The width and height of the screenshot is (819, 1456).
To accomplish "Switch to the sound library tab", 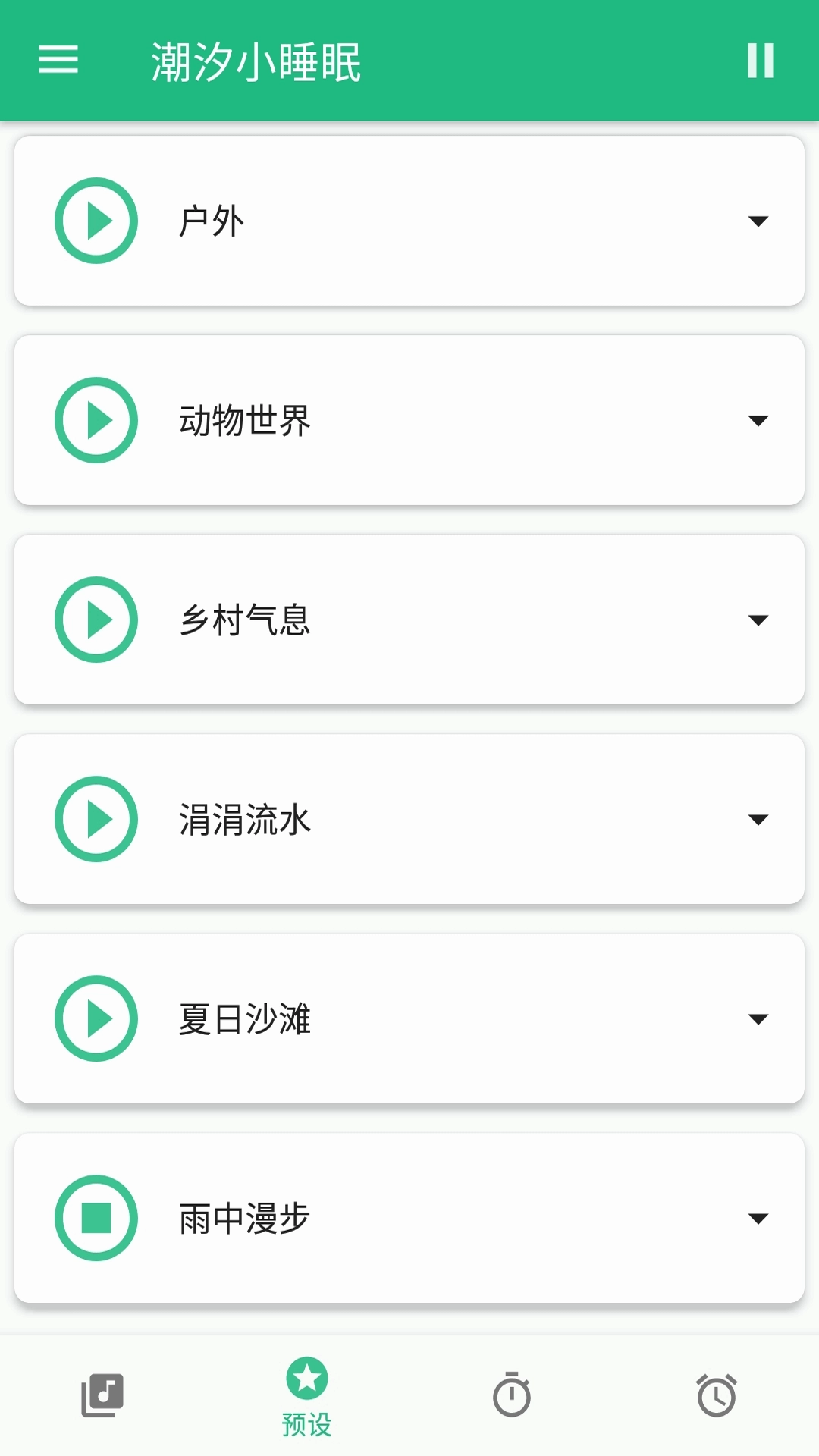I will pos(102,1395).
